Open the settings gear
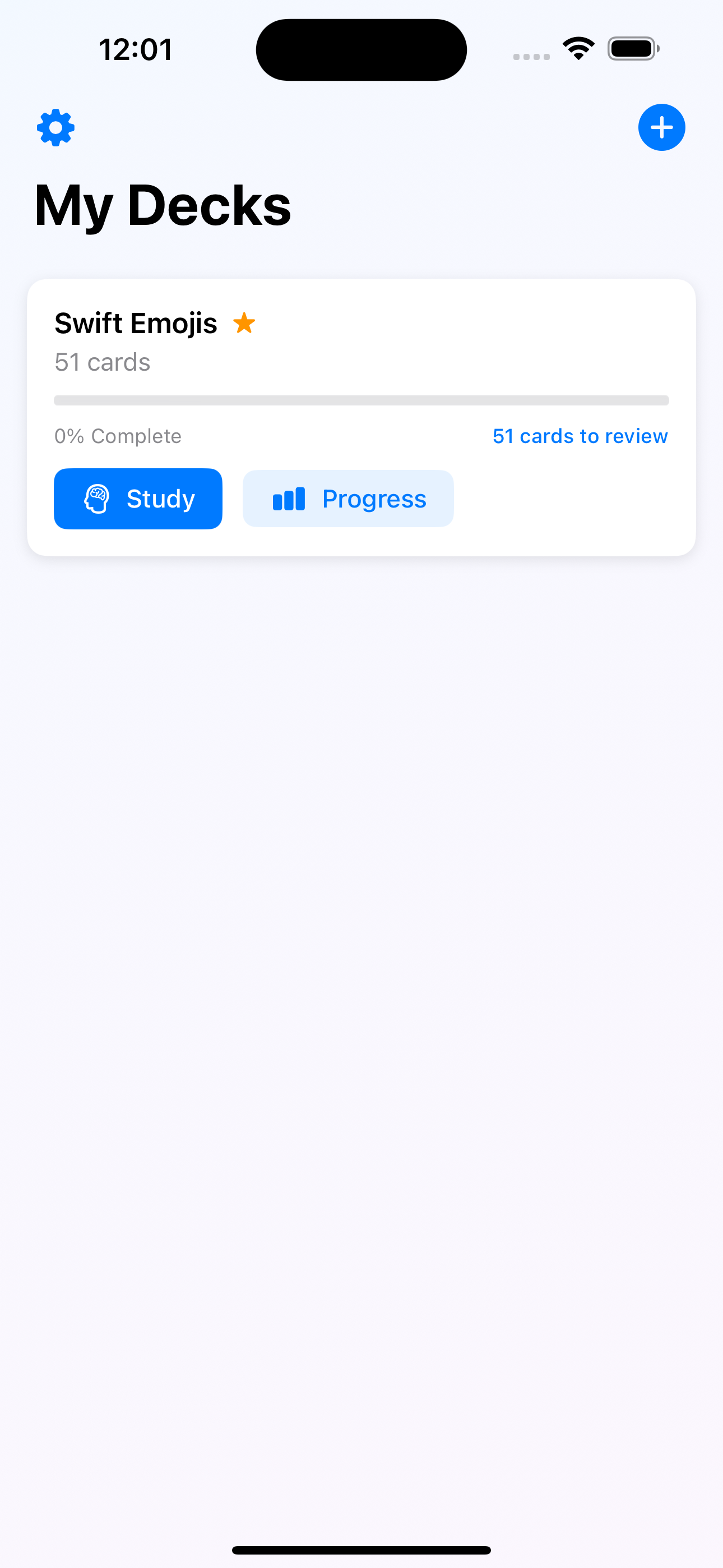The width and height of the screenshot is (723, 1568). pyautogui.click(x=55, y=128)
